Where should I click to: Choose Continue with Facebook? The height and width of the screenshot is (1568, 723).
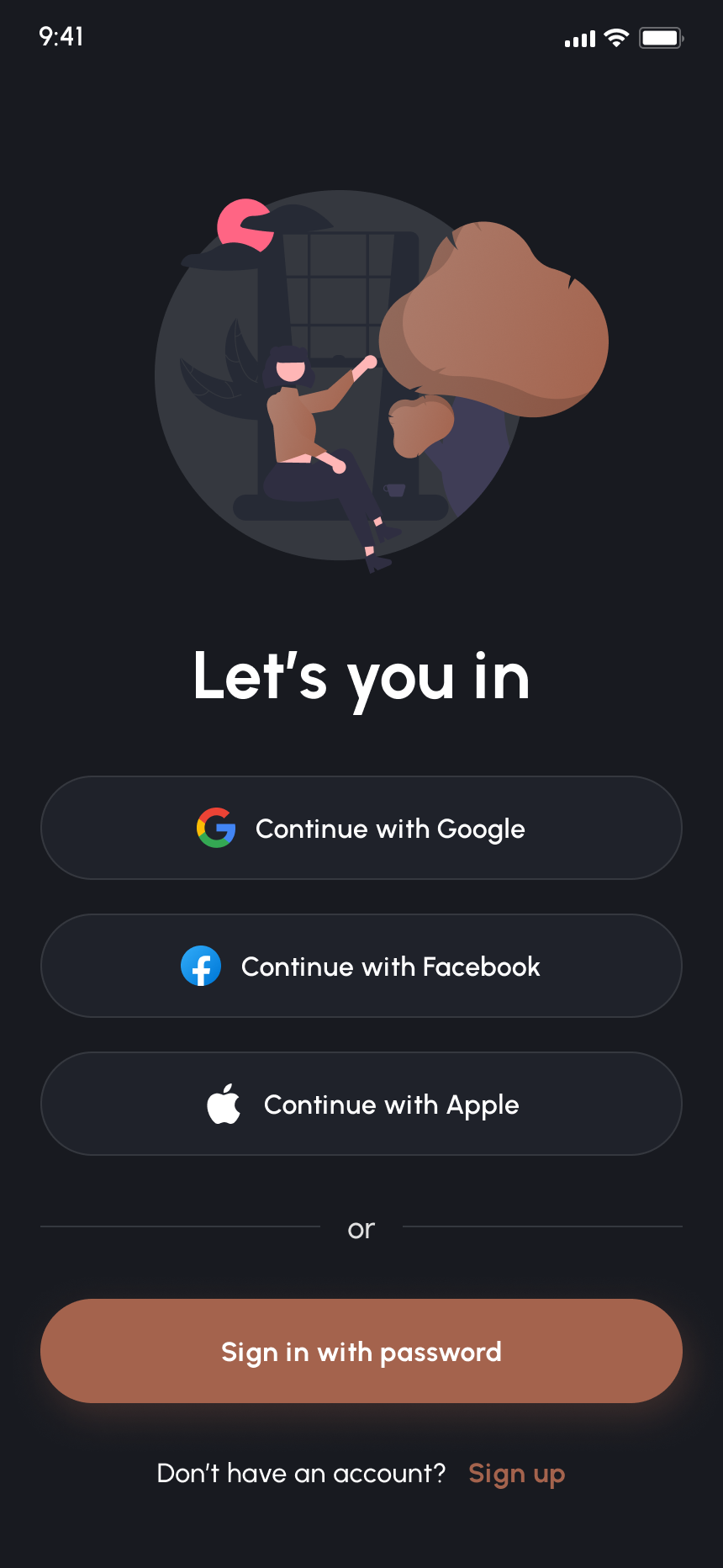point(361,967)
